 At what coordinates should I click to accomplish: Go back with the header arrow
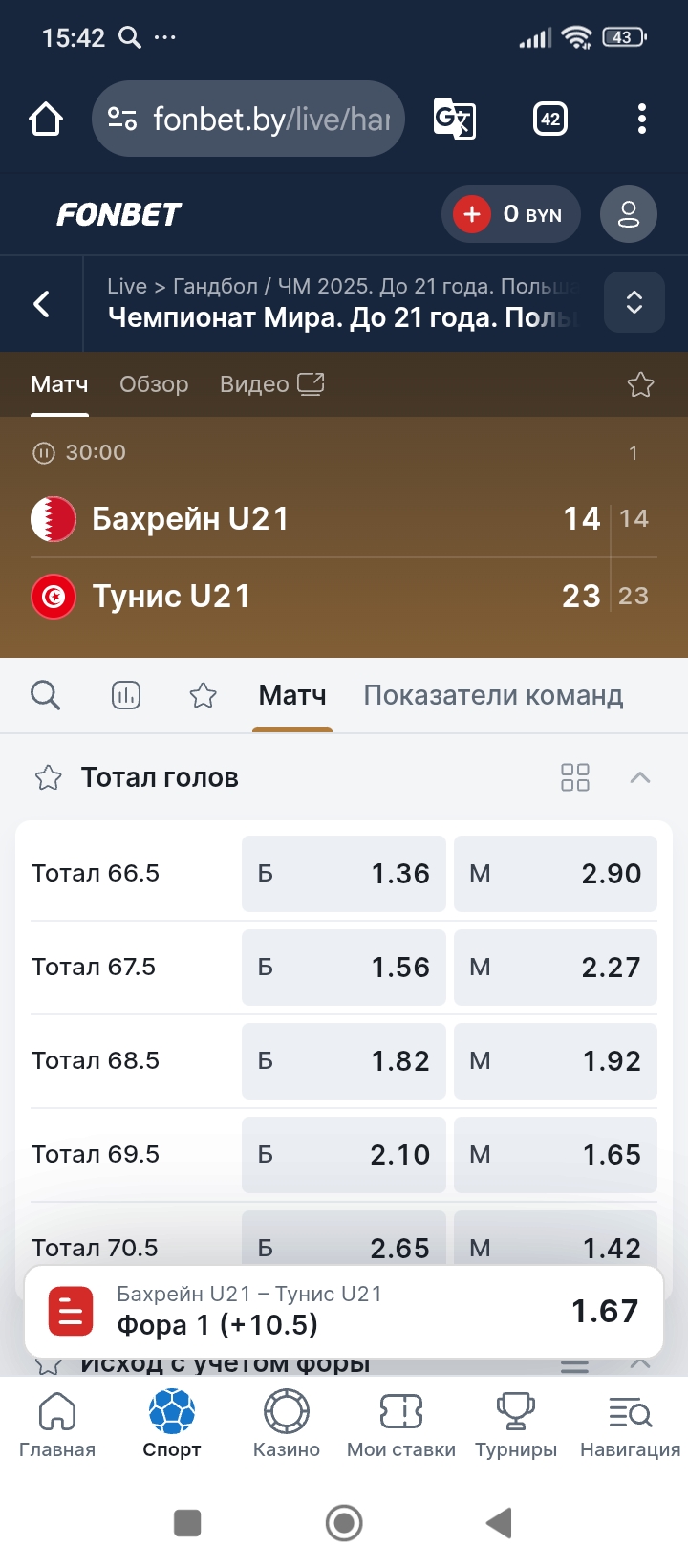(42, 304)
